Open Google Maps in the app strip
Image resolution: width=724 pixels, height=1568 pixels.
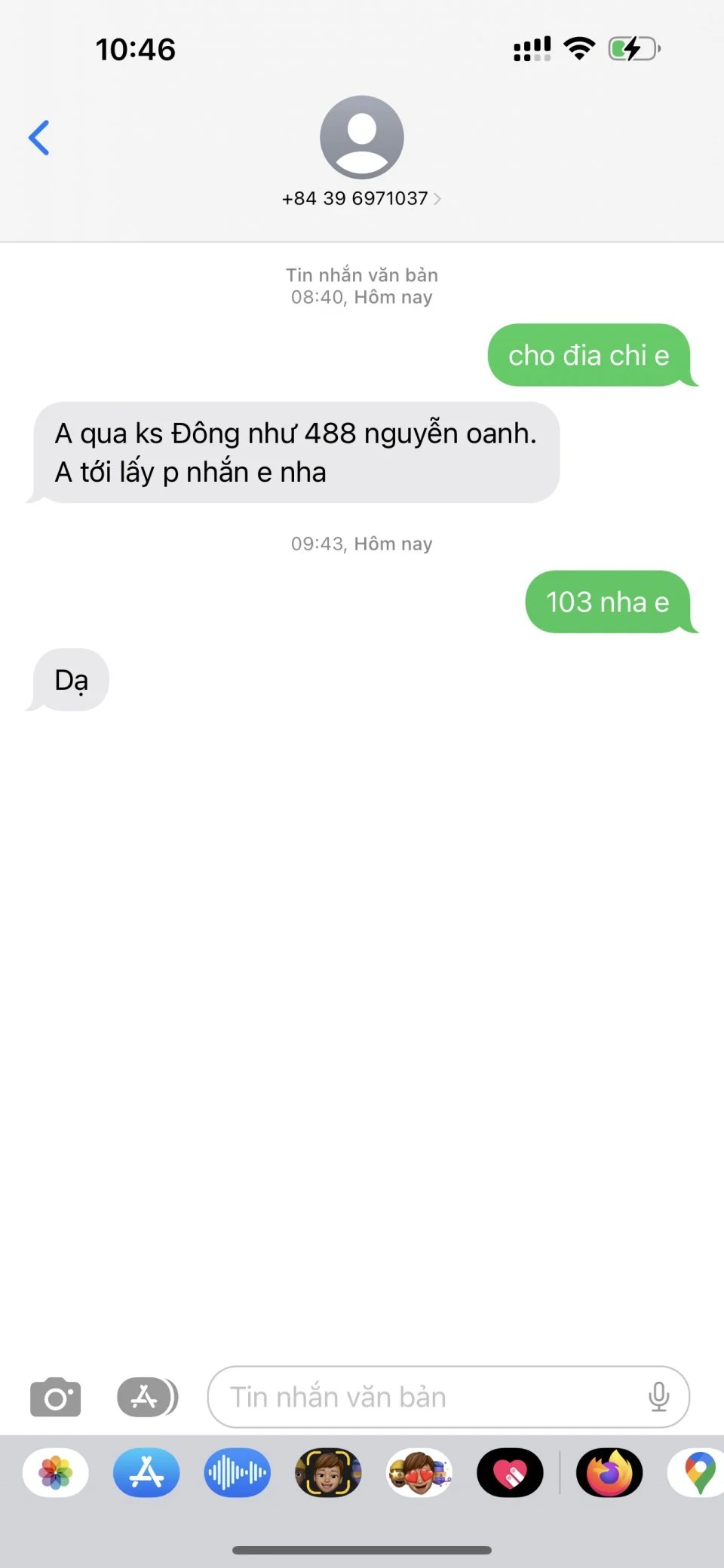(x=698, y=1472)
